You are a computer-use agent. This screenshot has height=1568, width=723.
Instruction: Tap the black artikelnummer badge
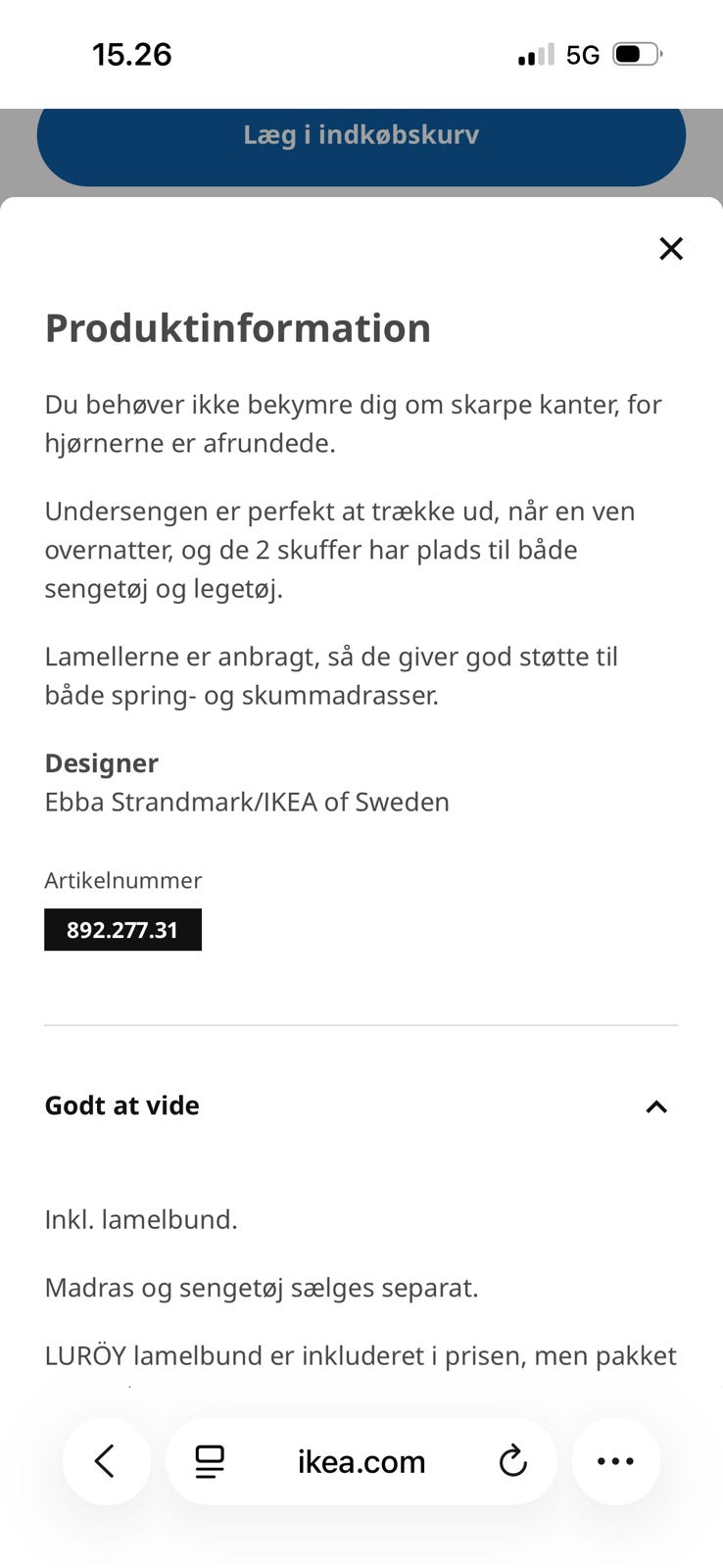(122, 929)
